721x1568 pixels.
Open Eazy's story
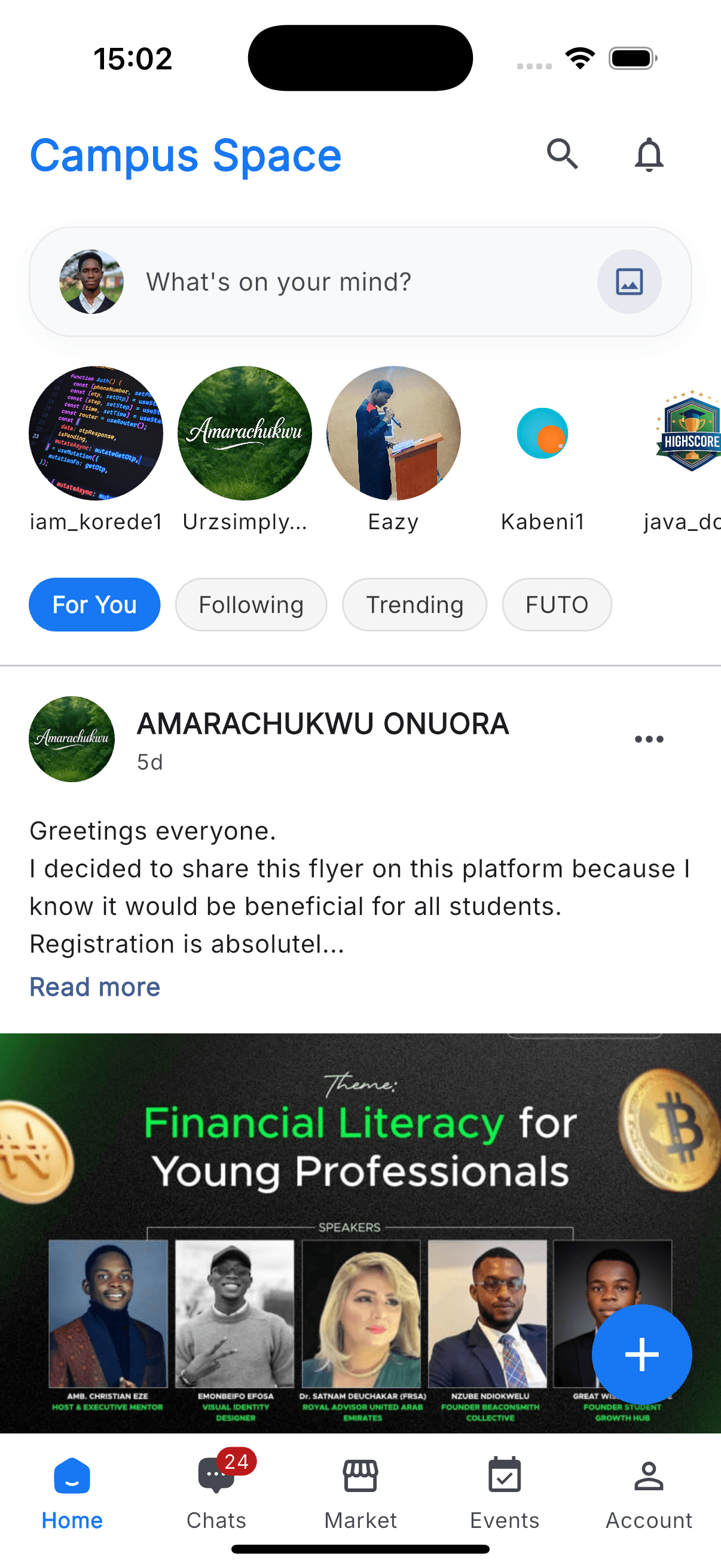[393, 434]
